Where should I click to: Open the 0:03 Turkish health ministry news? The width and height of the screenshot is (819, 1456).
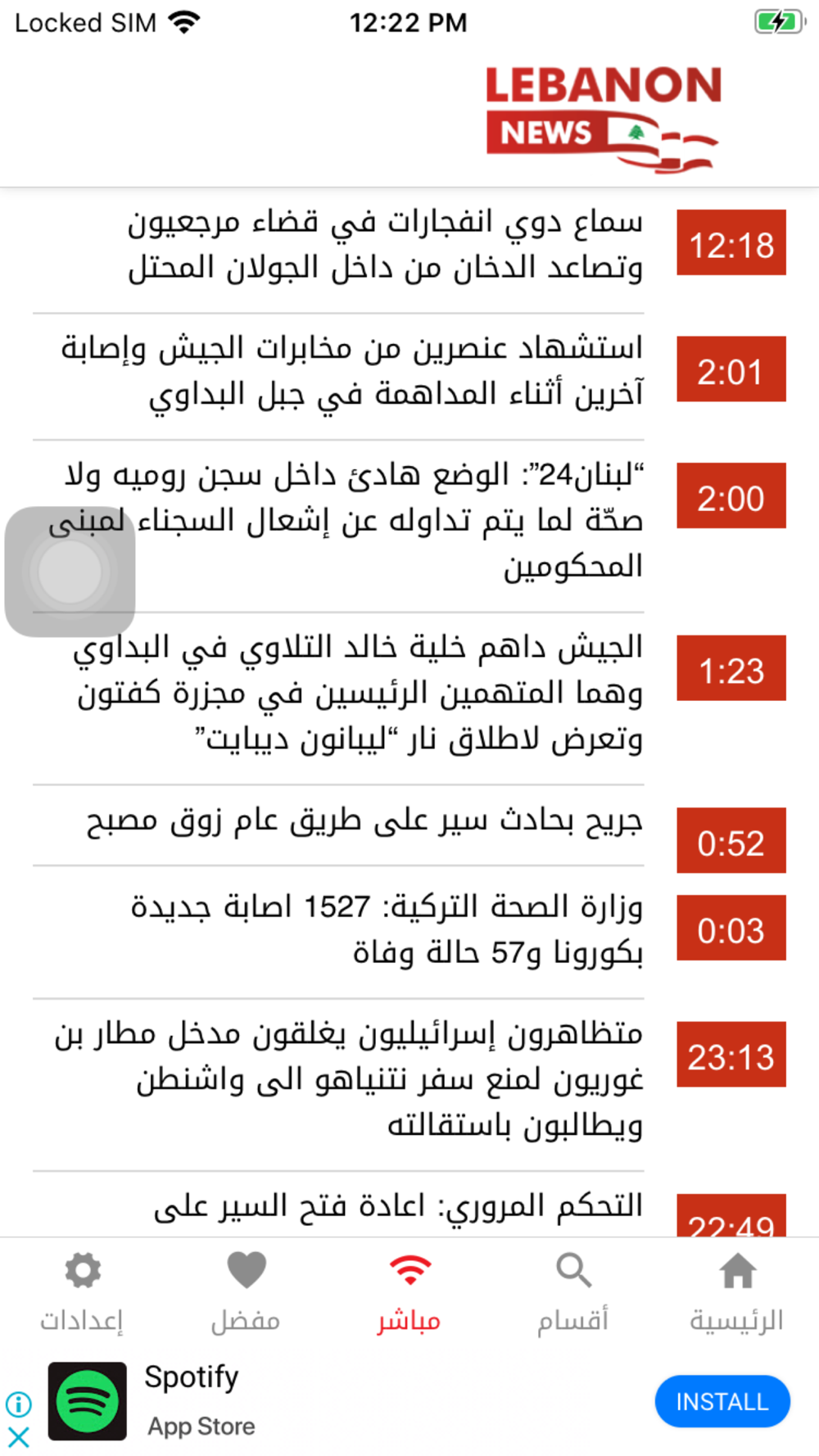[409, 931]
